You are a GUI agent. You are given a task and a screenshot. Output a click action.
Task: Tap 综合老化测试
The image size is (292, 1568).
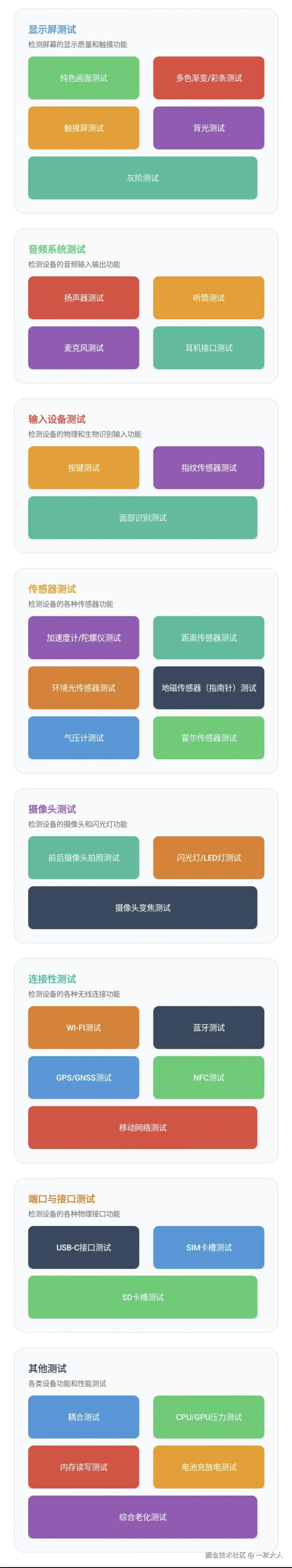tap(143, 1516)
